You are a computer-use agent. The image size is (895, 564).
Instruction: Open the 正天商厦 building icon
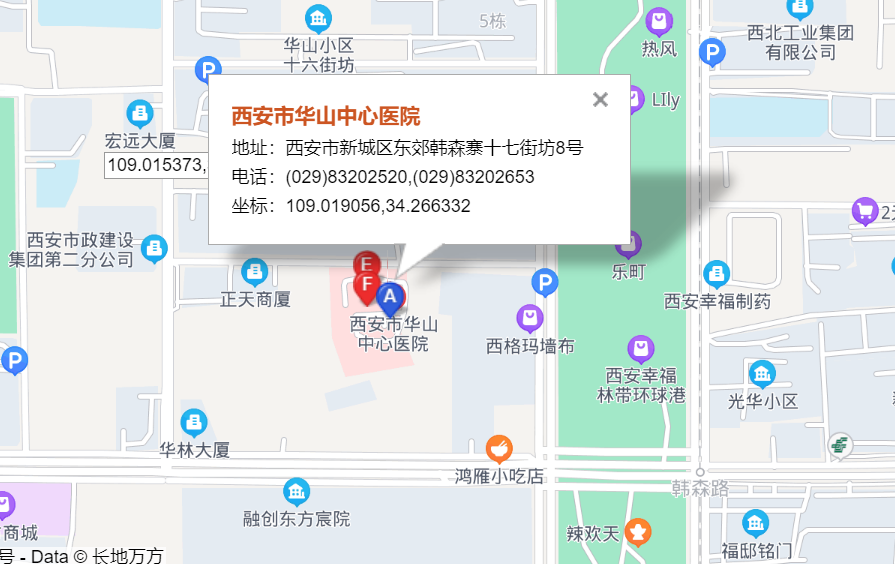(x=255, y=271)
